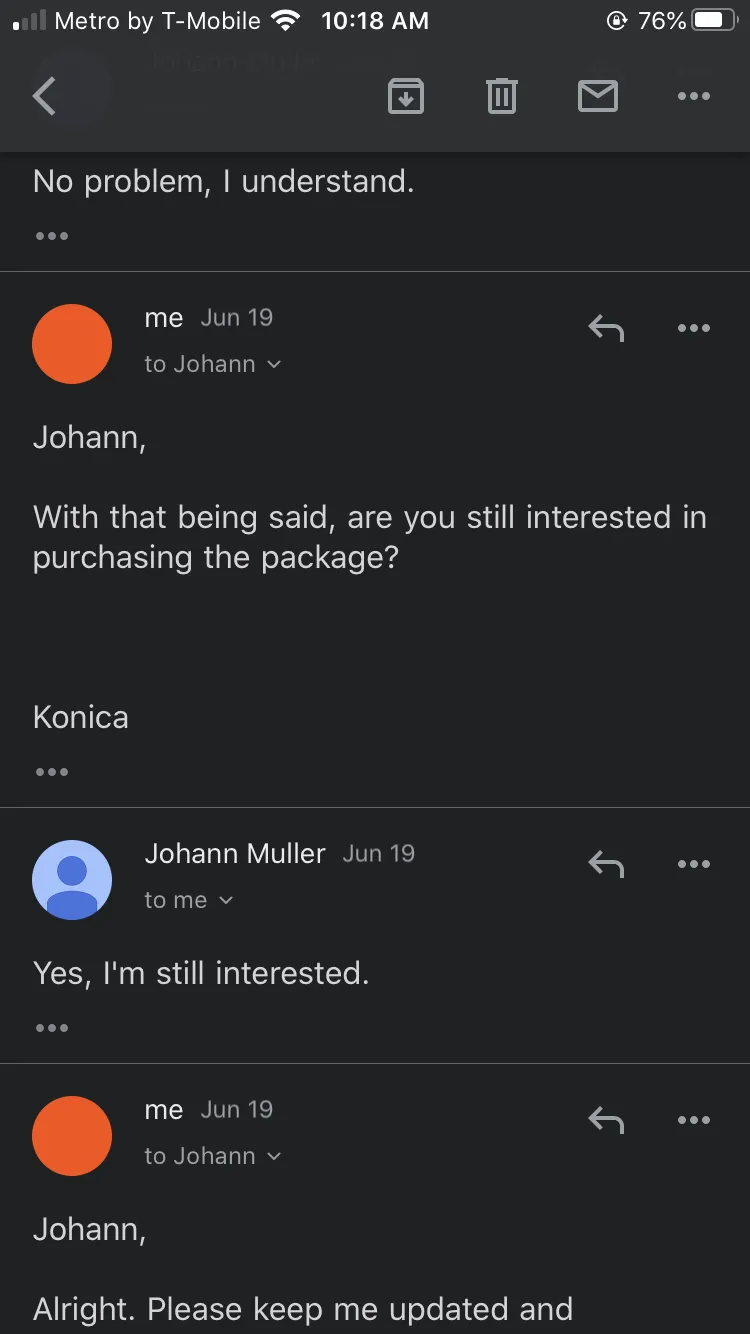Viewport: 750px width, 1334px height.
Task: Archive this email conversation
Action: click(x=405, y=96)
